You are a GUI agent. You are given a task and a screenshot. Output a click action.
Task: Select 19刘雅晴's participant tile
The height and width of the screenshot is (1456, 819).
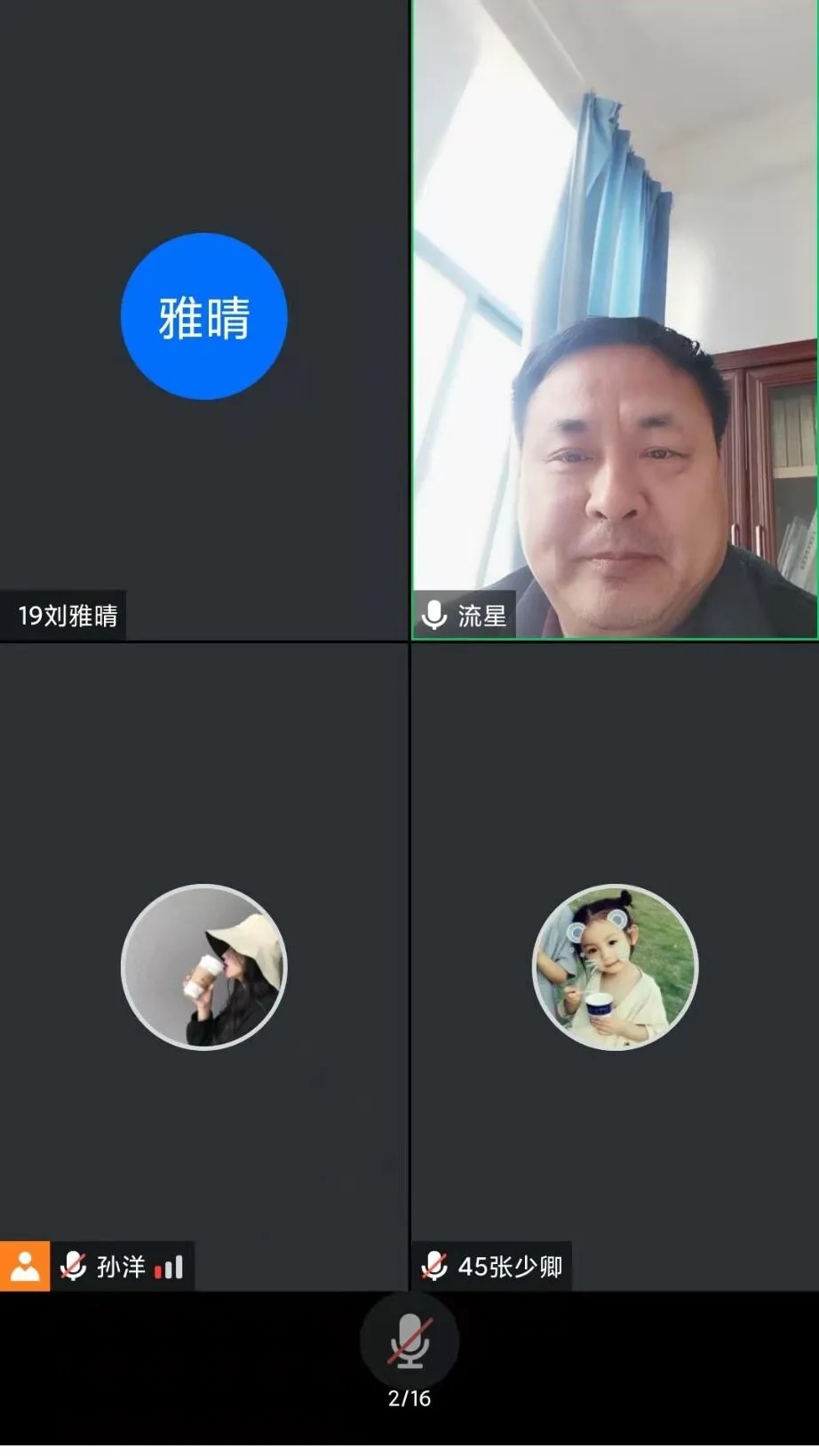click(x=203, y=320)
